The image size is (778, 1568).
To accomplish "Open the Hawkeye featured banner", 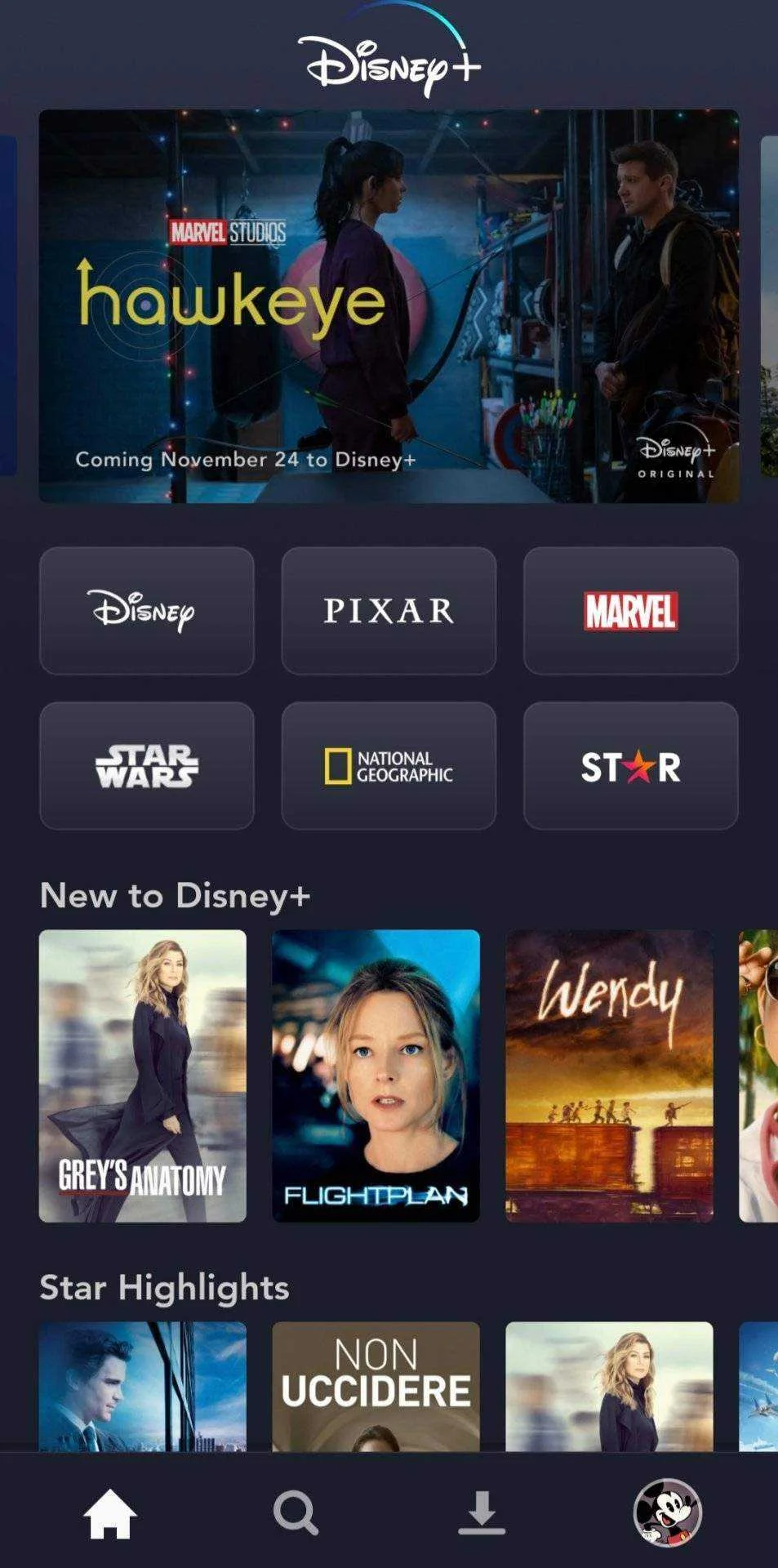I will click(389, 306).
